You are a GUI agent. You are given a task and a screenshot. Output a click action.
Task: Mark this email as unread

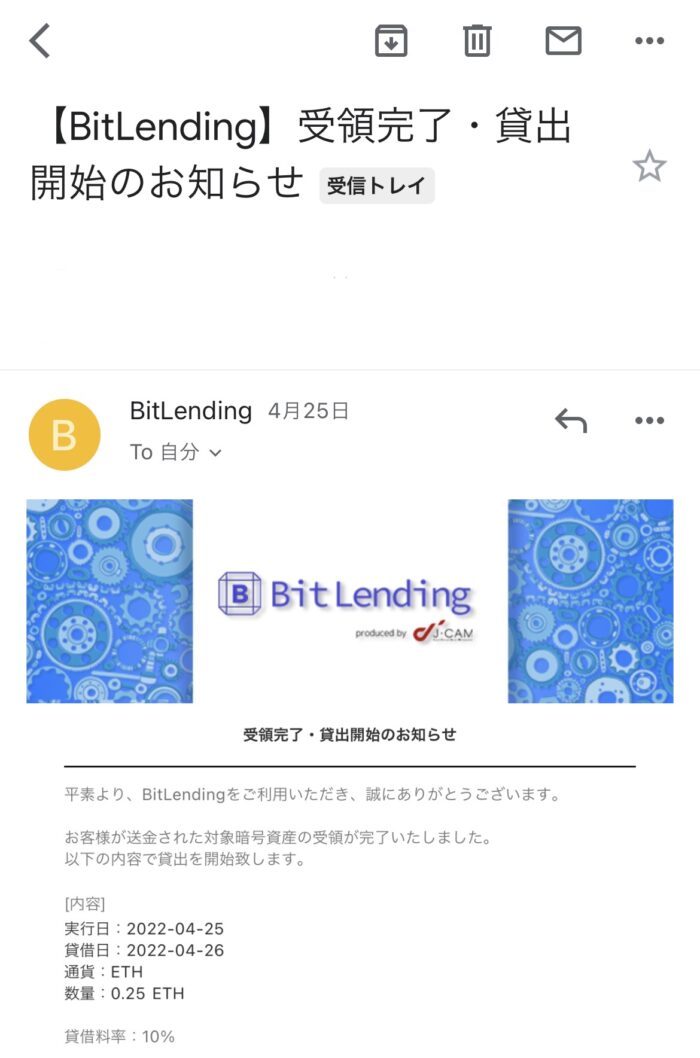point(563,41)
